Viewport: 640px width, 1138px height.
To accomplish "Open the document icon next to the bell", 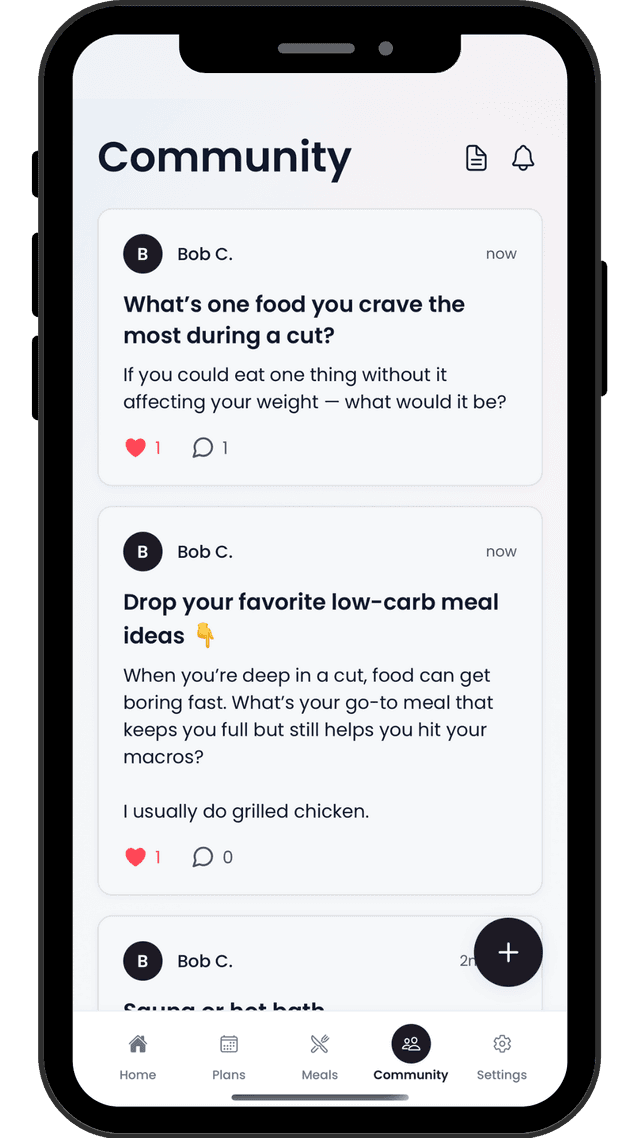I will [476, 158].
